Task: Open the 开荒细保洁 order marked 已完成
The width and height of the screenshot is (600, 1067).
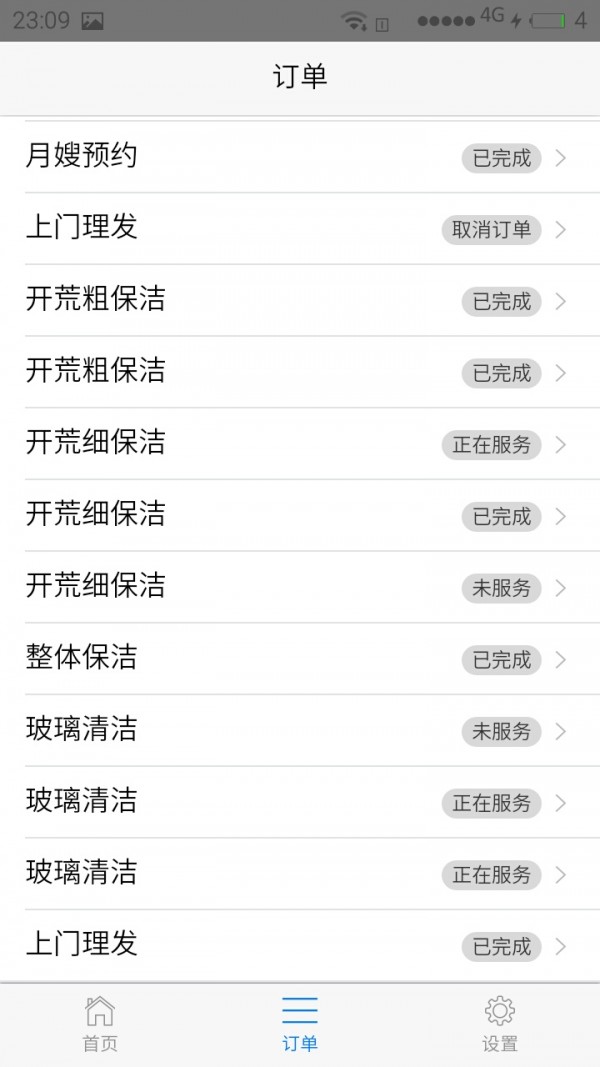Action: [300, 516]
